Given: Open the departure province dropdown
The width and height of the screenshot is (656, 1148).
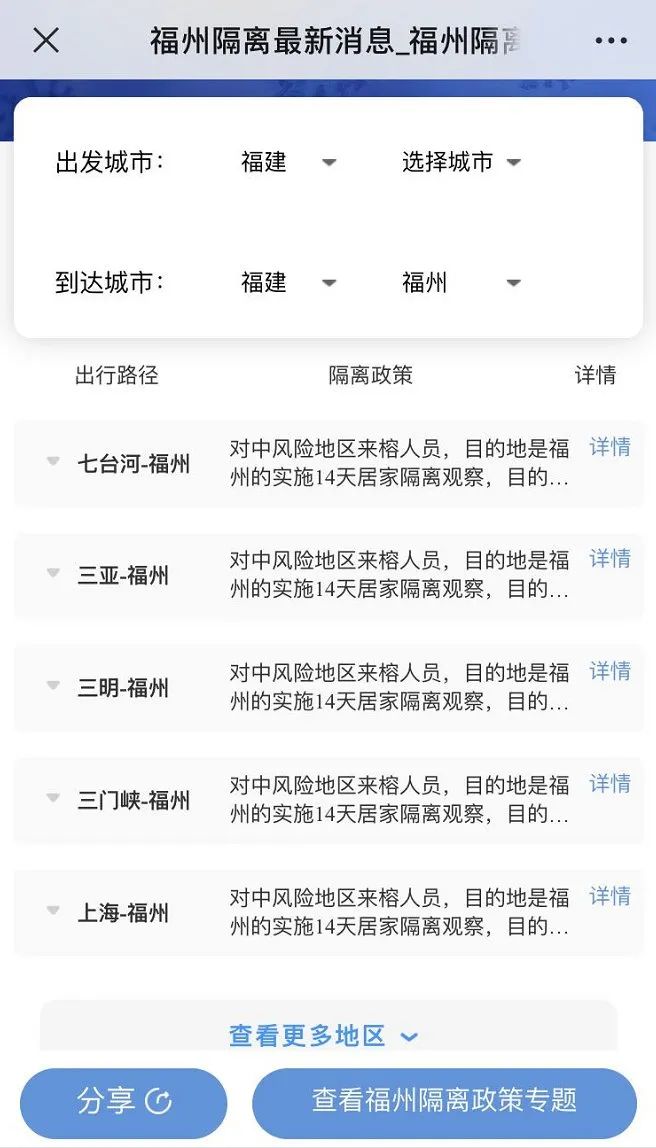Looking at the screenshot, I should pos(288,162).
